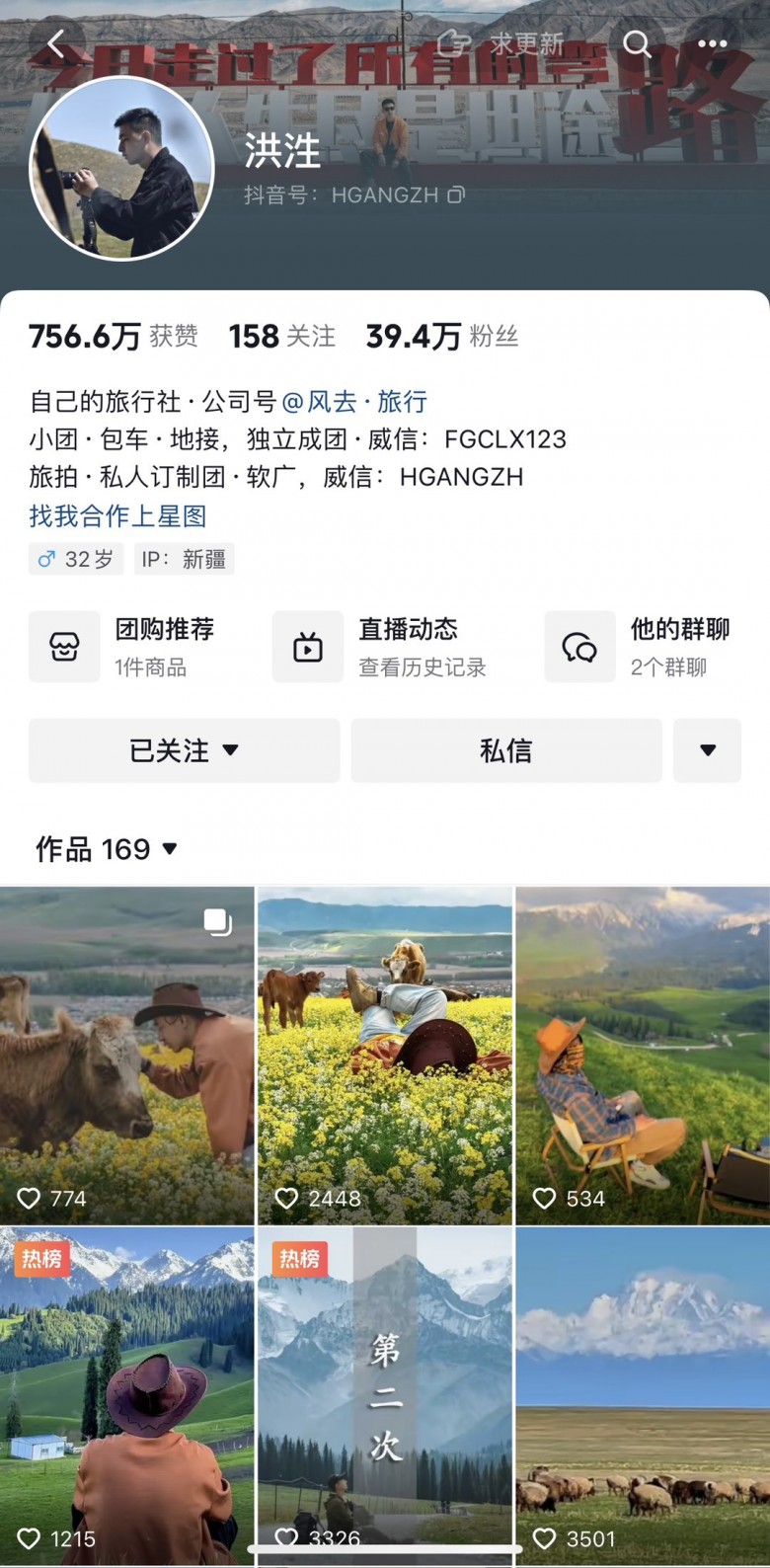Image resolution: width=770 pixels, height=1568 pixels.
Task: Go back using the top arrow
Action: pyautogui.click(x=55, y=43)
